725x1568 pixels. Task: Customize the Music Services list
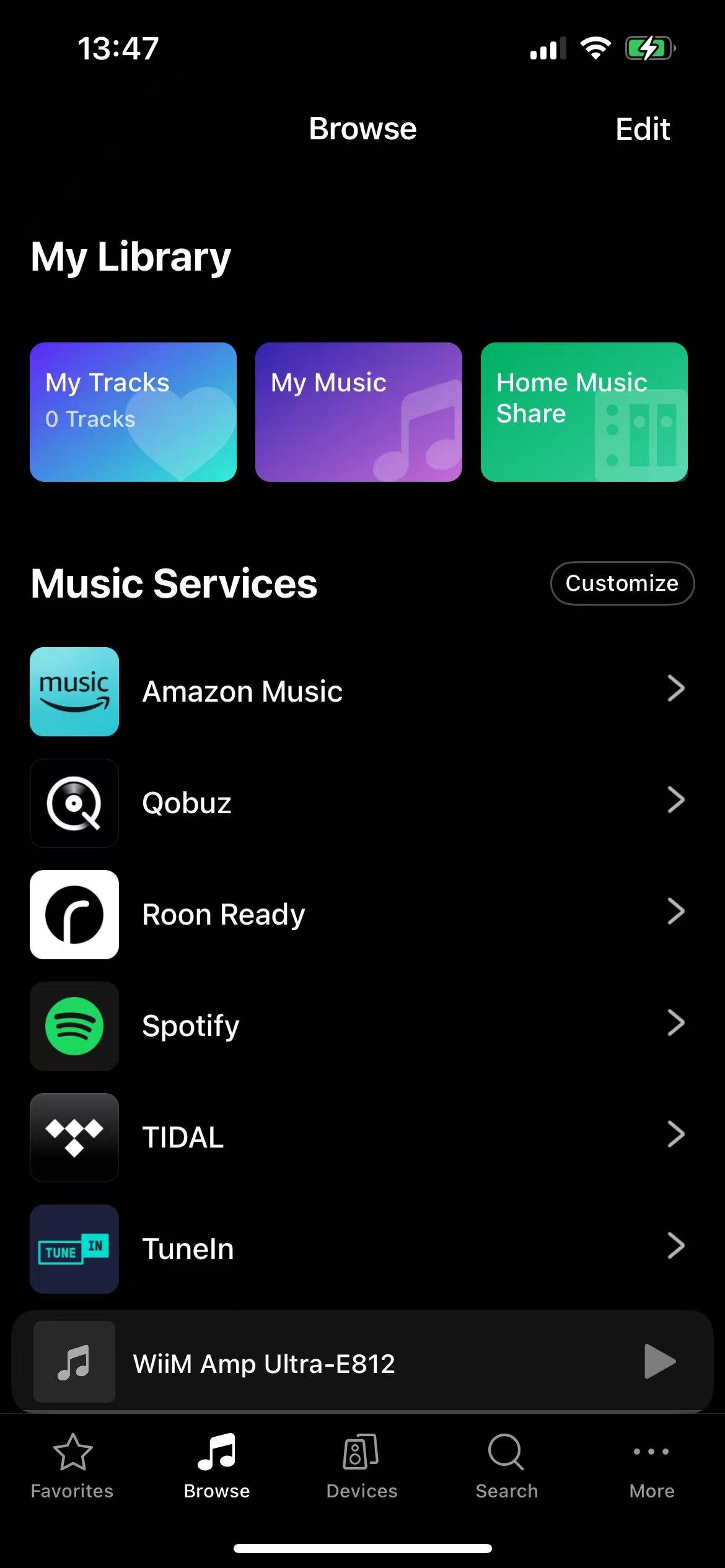click(x=622, y=583)
